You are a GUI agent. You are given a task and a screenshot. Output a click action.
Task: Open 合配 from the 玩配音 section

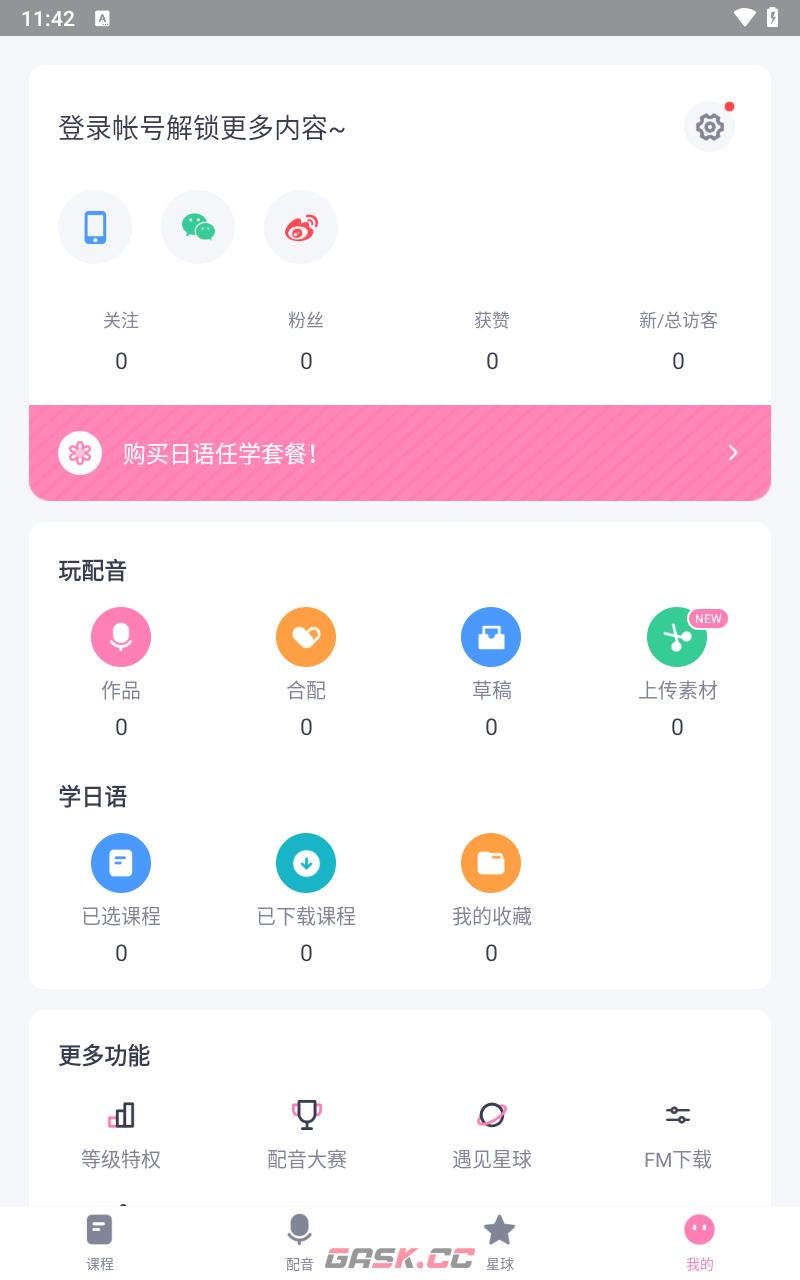point(306,637)
